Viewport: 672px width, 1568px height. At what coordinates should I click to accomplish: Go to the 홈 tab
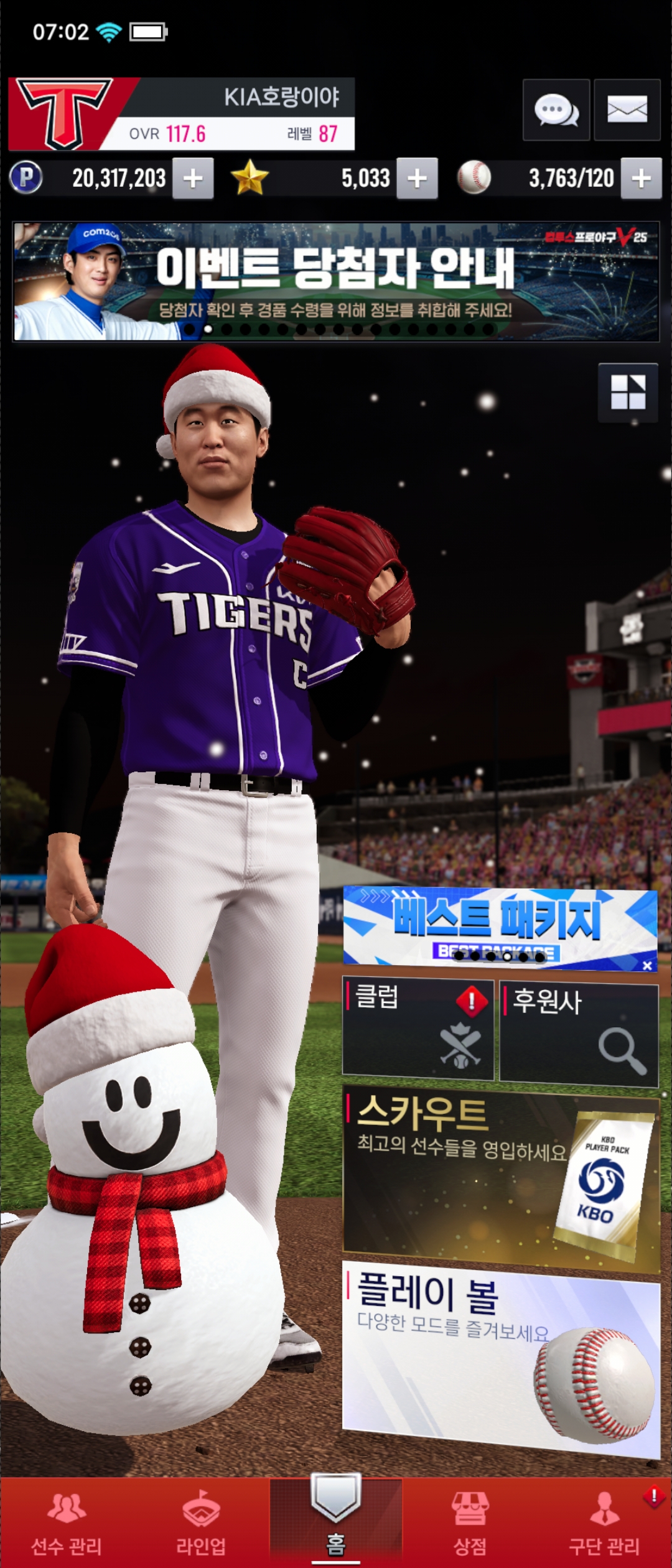pos(336,1521)
